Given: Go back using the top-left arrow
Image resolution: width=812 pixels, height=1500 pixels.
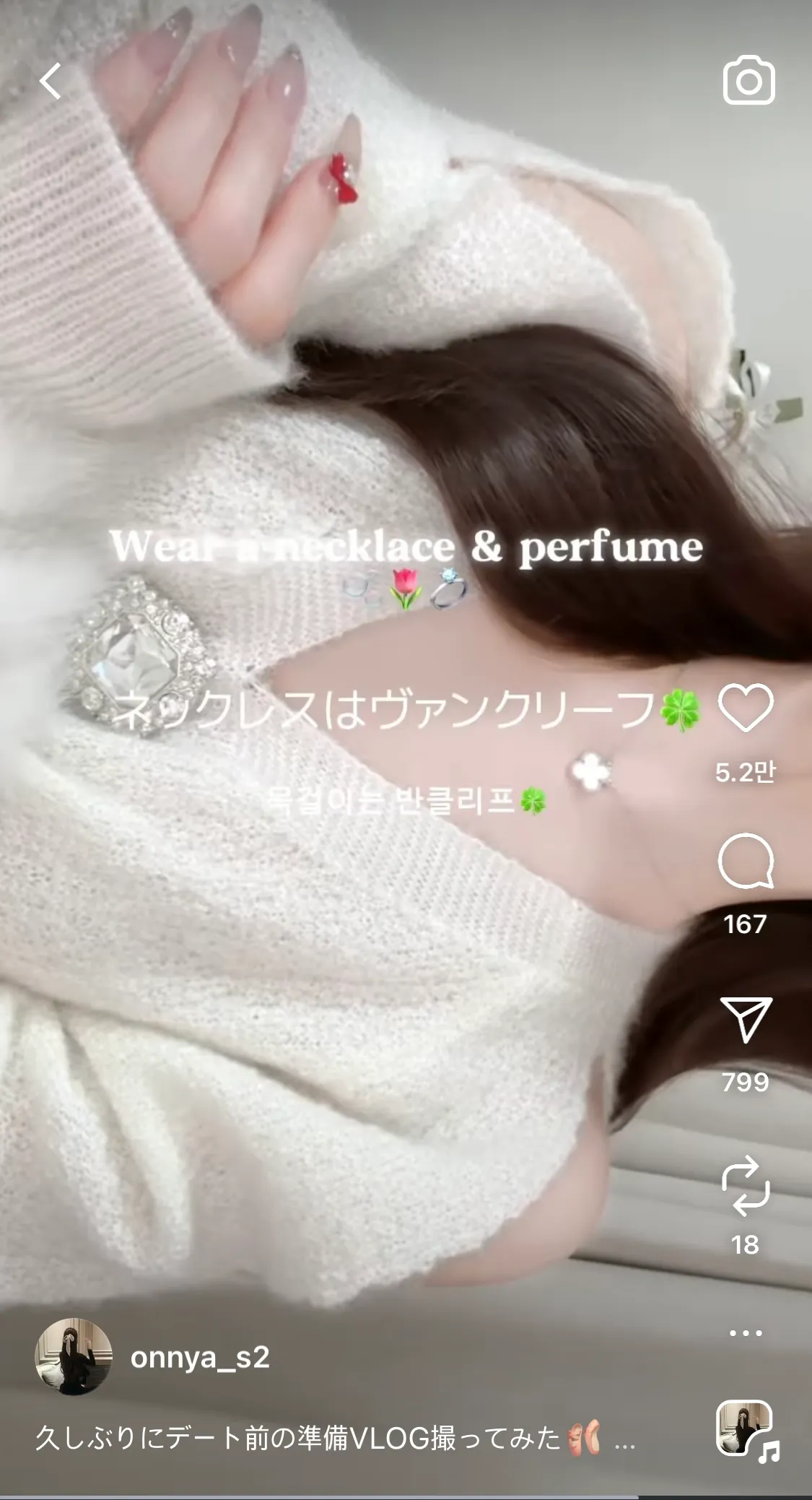Looking at the screenshot, I should tap(51, 80).
